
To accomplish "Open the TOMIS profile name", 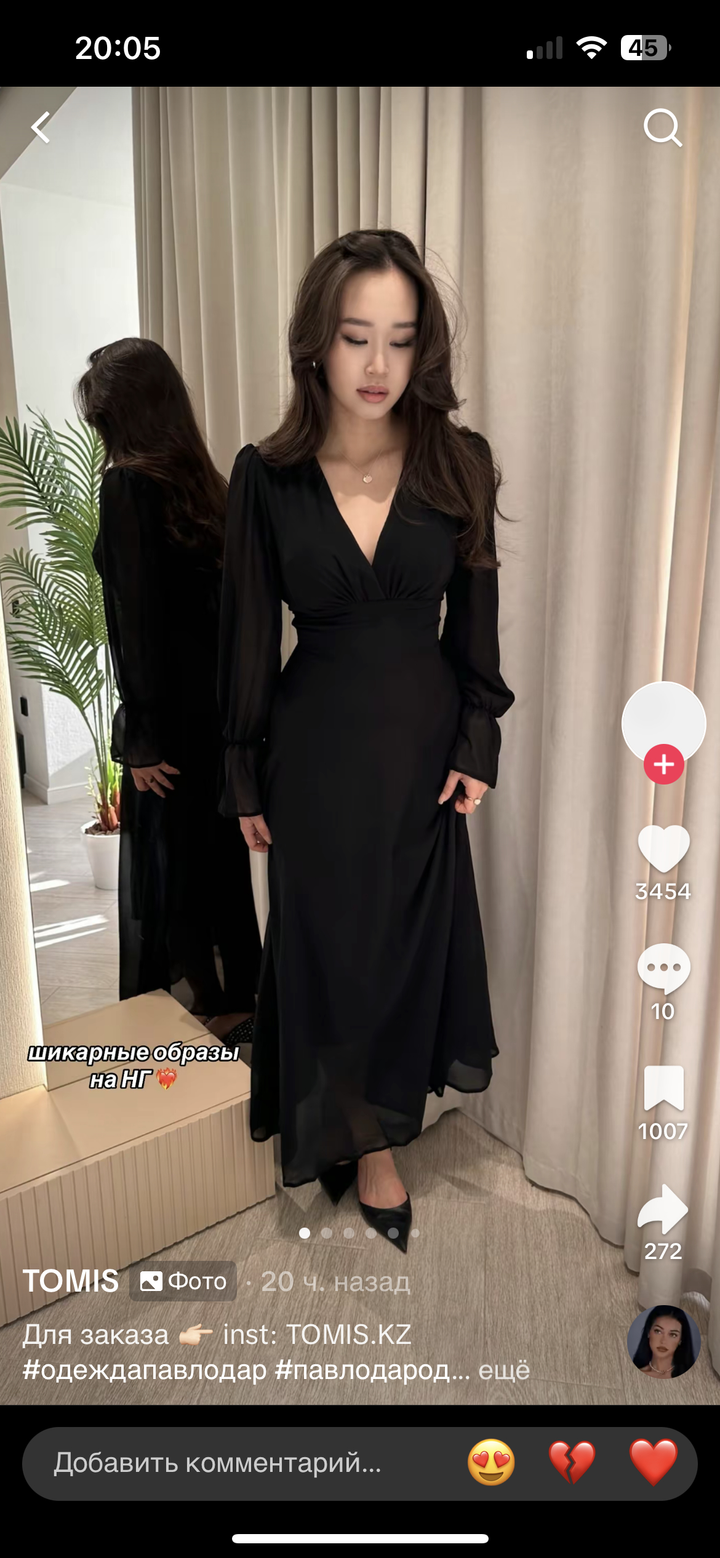I will click(71, 1281).
